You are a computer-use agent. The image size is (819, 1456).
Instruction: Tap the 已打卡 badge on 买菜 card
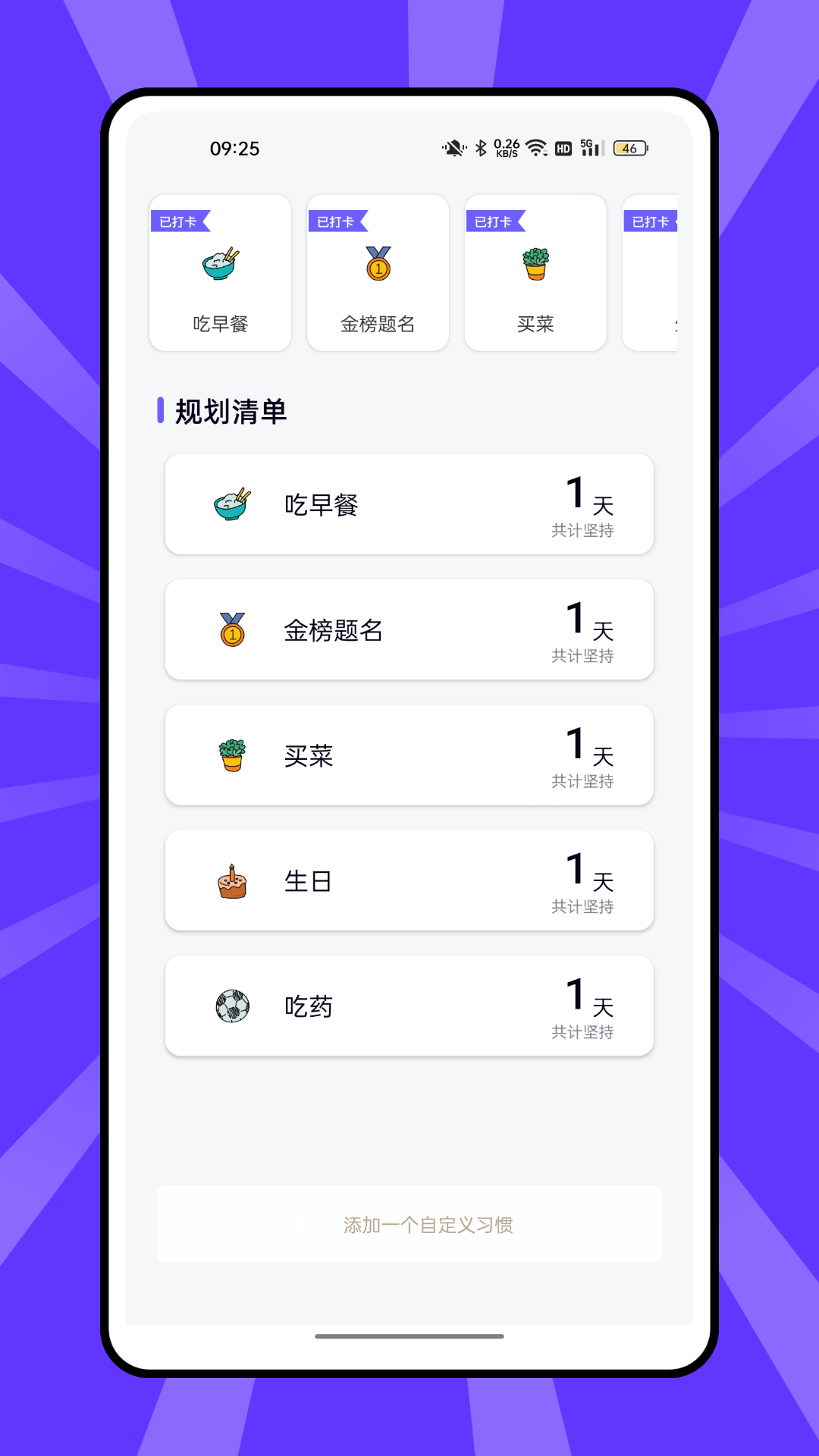496,221
